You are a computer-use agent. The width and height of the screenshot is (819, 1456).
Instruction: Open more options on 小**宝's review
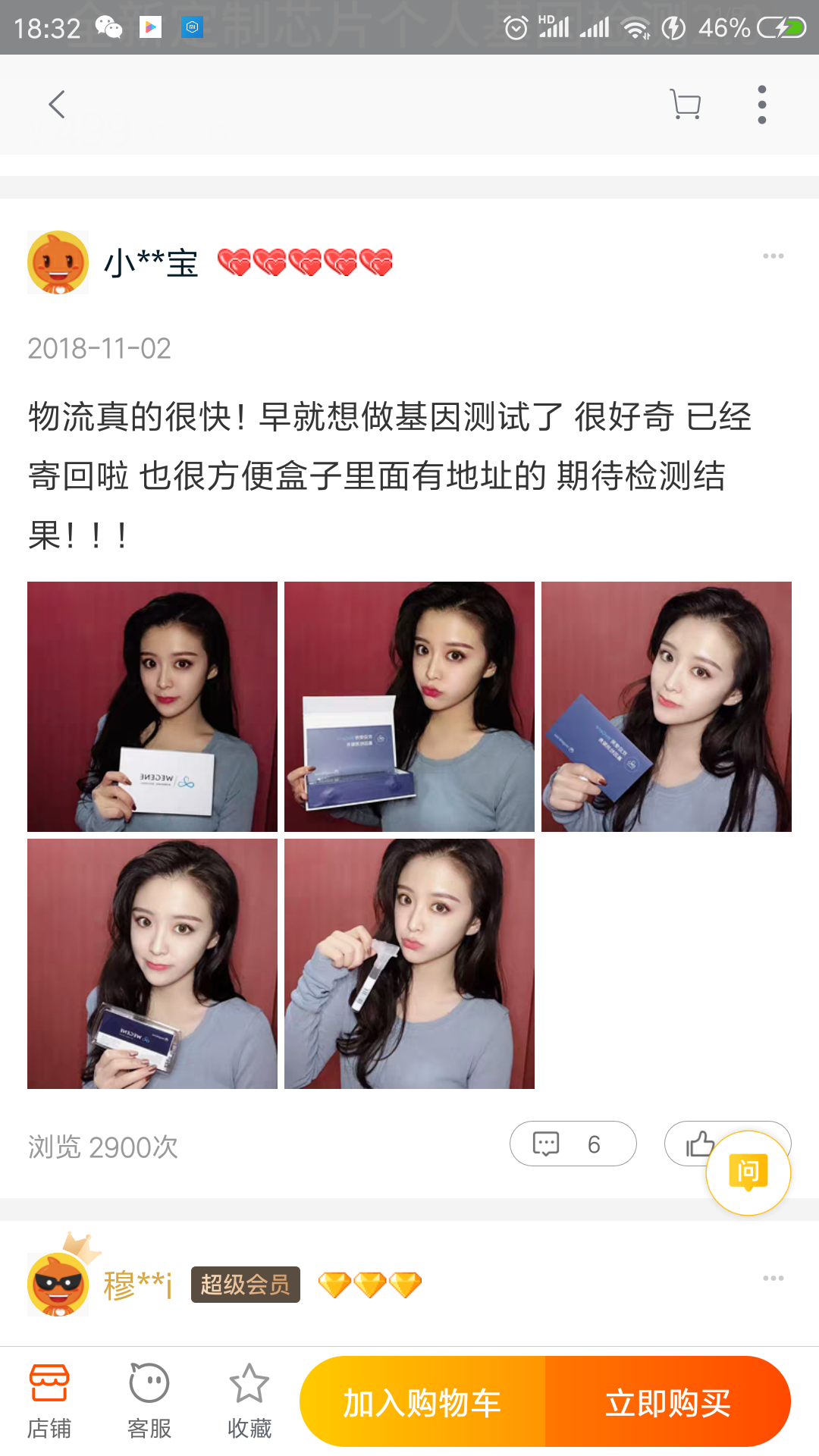[x=773, y=256]
